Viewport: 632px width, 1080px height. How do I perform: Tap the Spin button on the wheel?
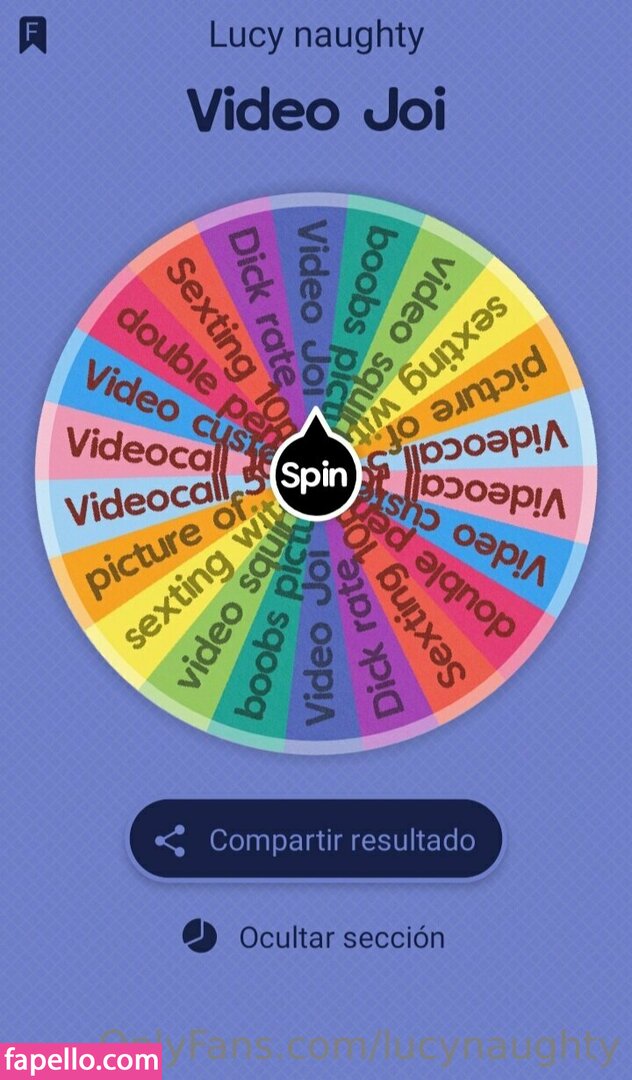[x=316, y=474]
